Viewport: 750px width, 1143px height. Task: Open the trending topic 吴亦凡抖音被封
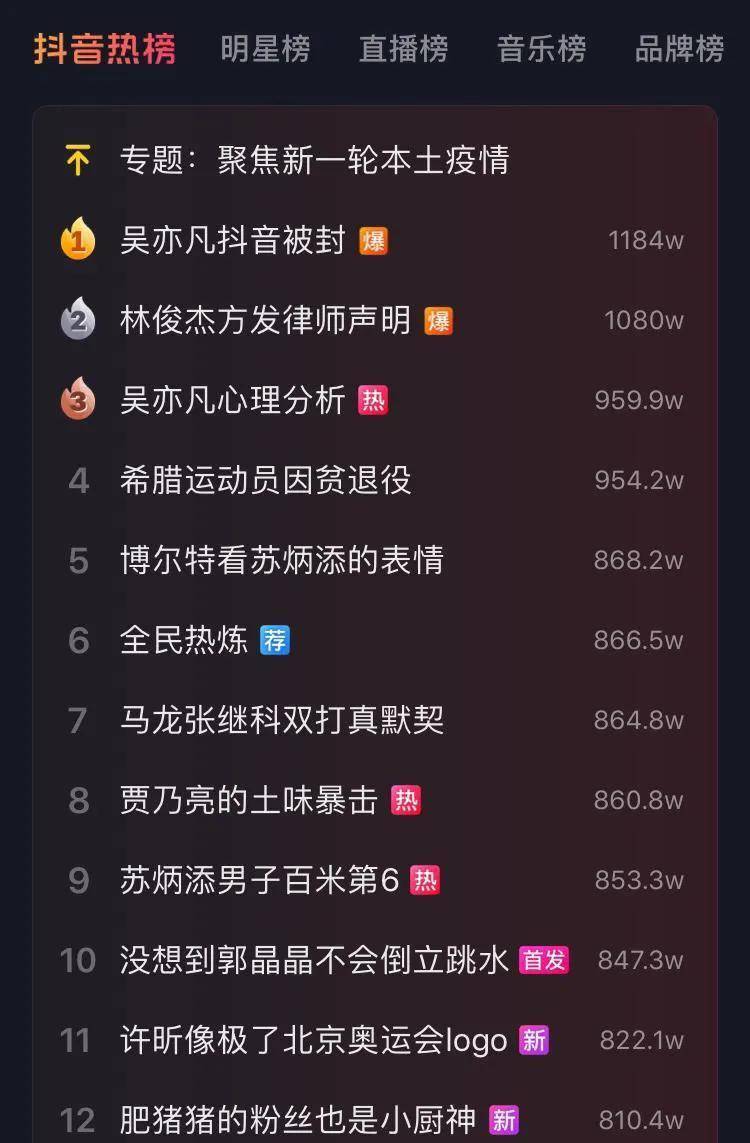(x=235, y=240)
